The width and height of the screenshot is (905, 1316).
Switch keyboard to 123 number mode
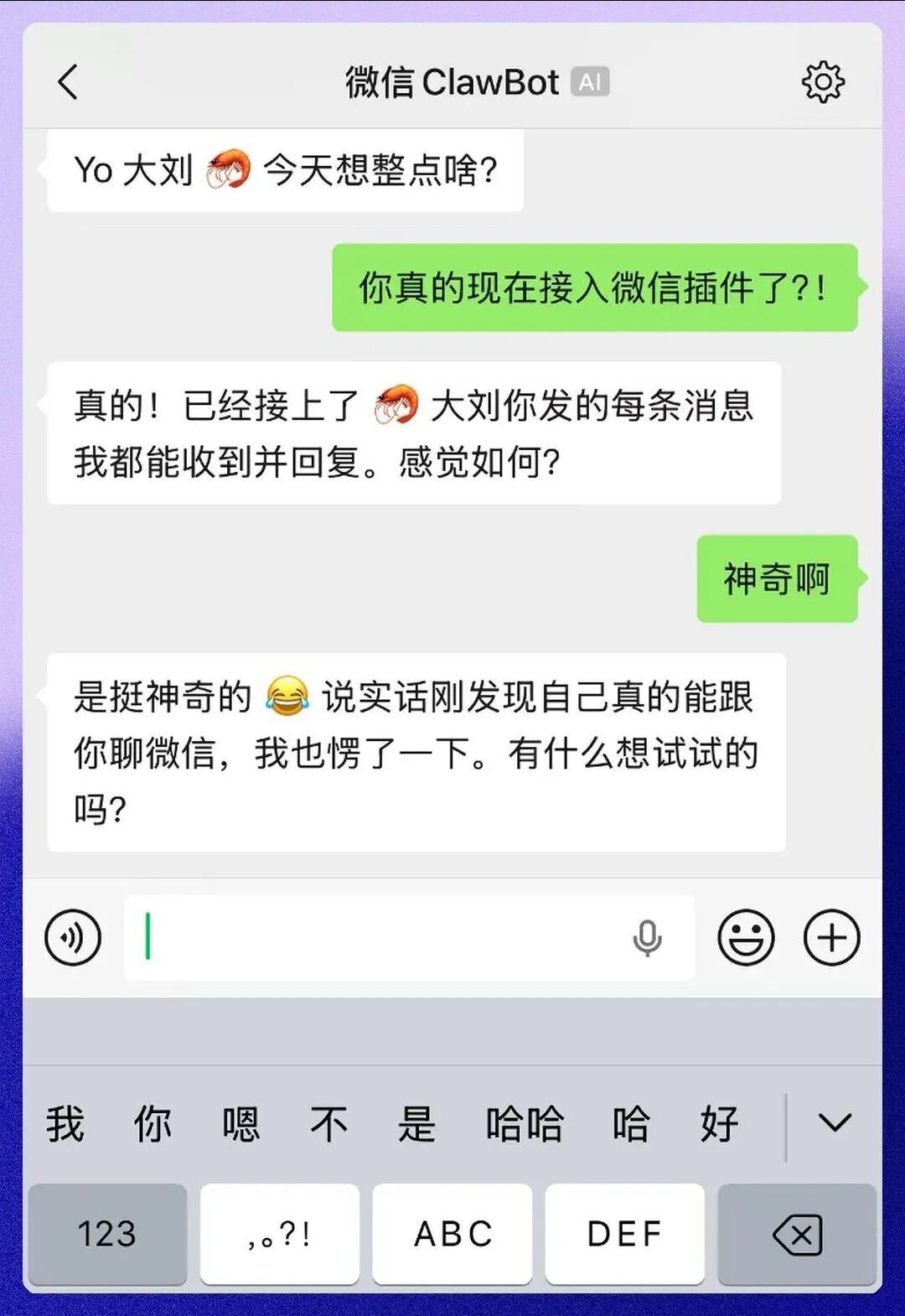coord(107,1234)
